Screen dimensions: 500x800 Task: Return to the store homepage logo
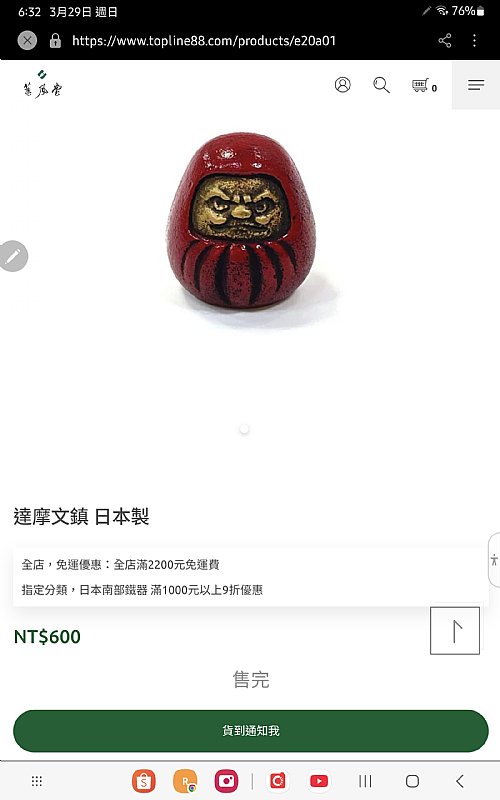click(x=42, y=85)
